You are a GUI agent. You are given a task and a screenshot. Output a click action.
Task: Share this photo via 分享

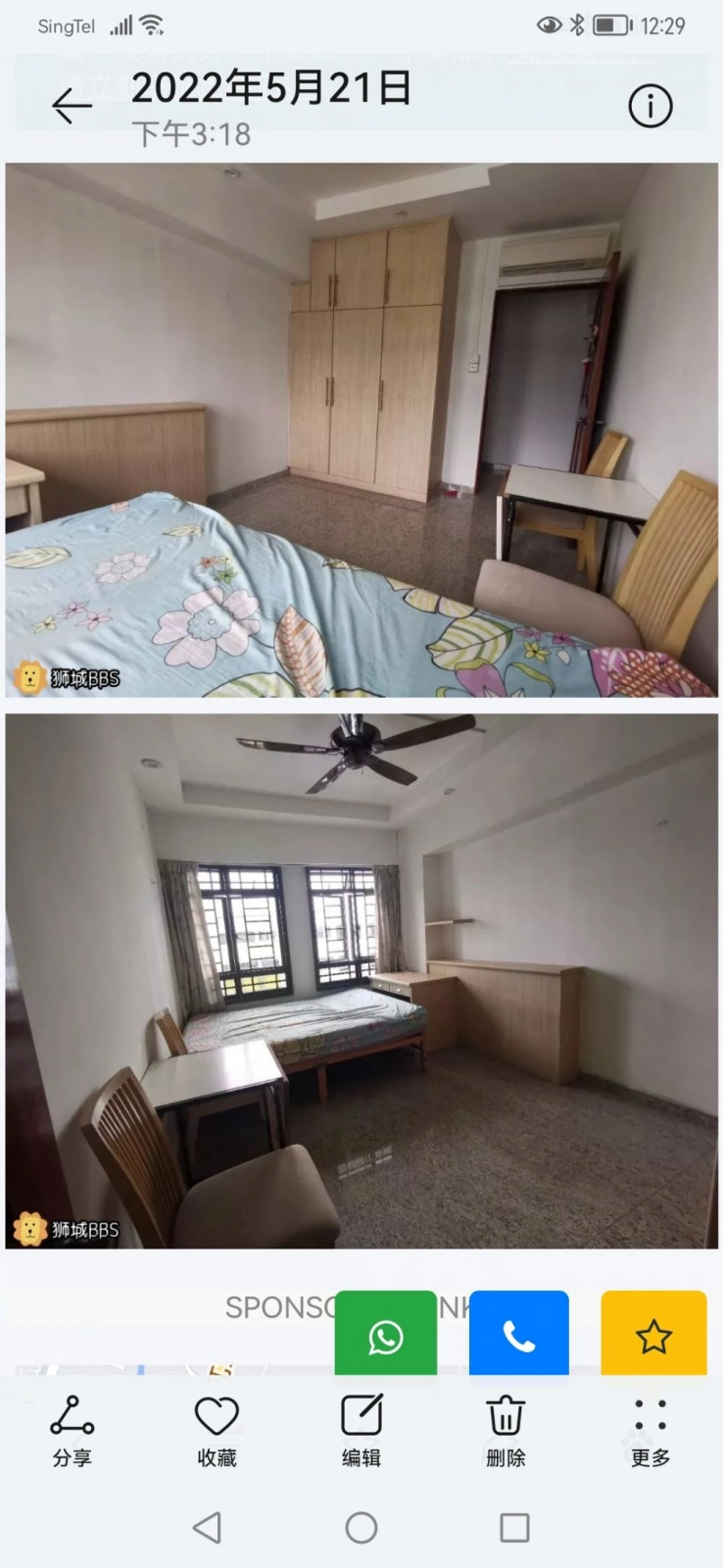[72, 1432]
